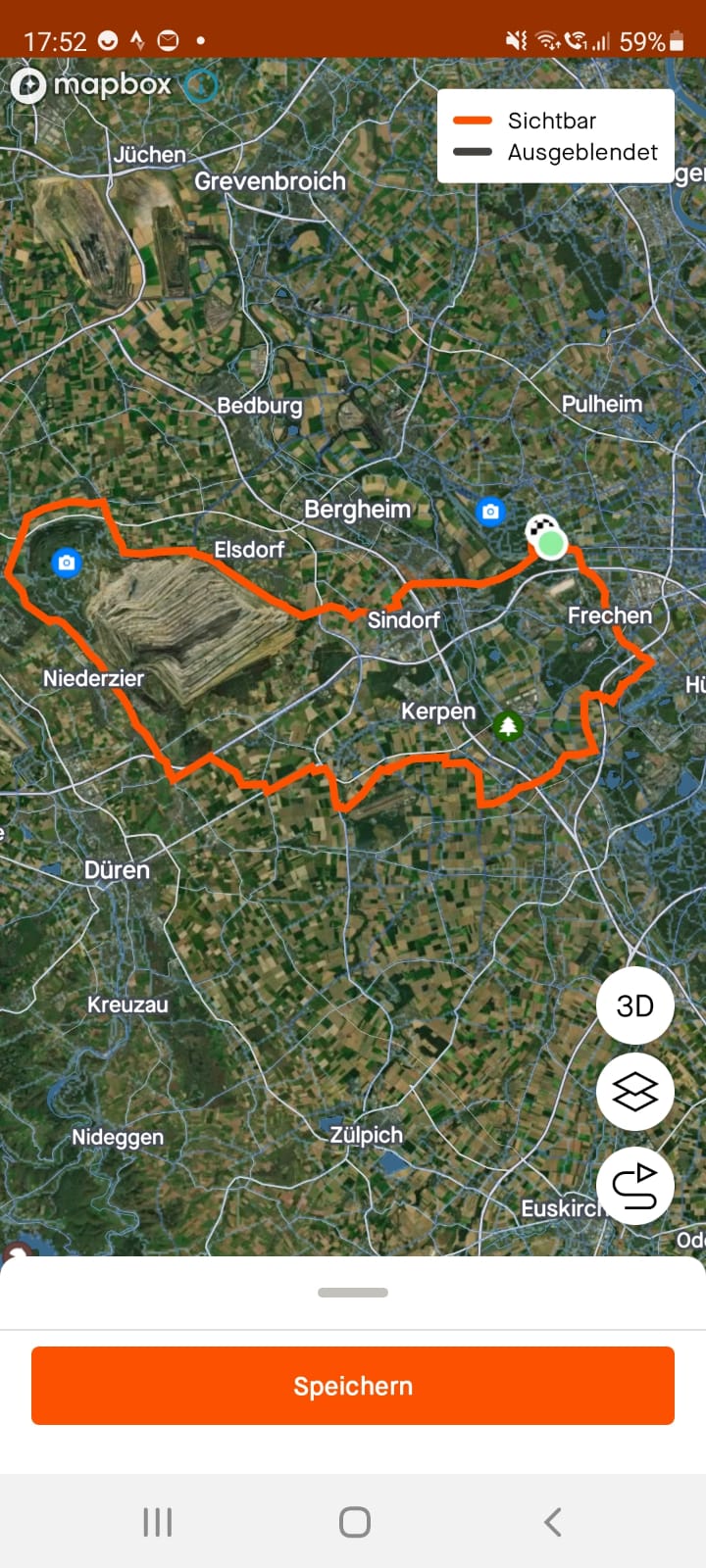The width and height of the screenshot is (706, 1568).
Task: Tap the Speichern button
Action: click(x=353, y=1385)
